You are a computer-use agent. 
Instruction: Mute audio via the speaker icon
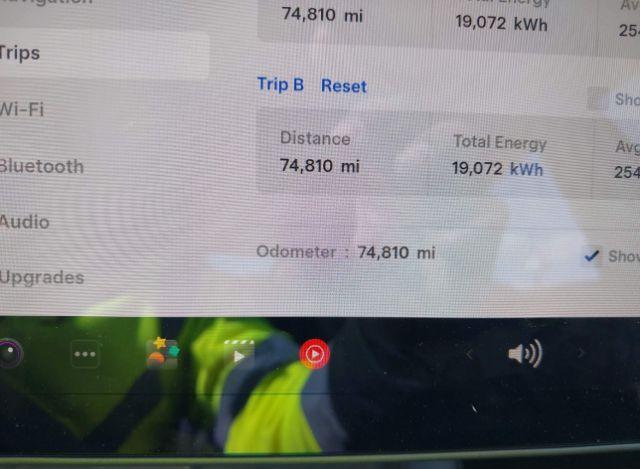[x=524, y=354]
